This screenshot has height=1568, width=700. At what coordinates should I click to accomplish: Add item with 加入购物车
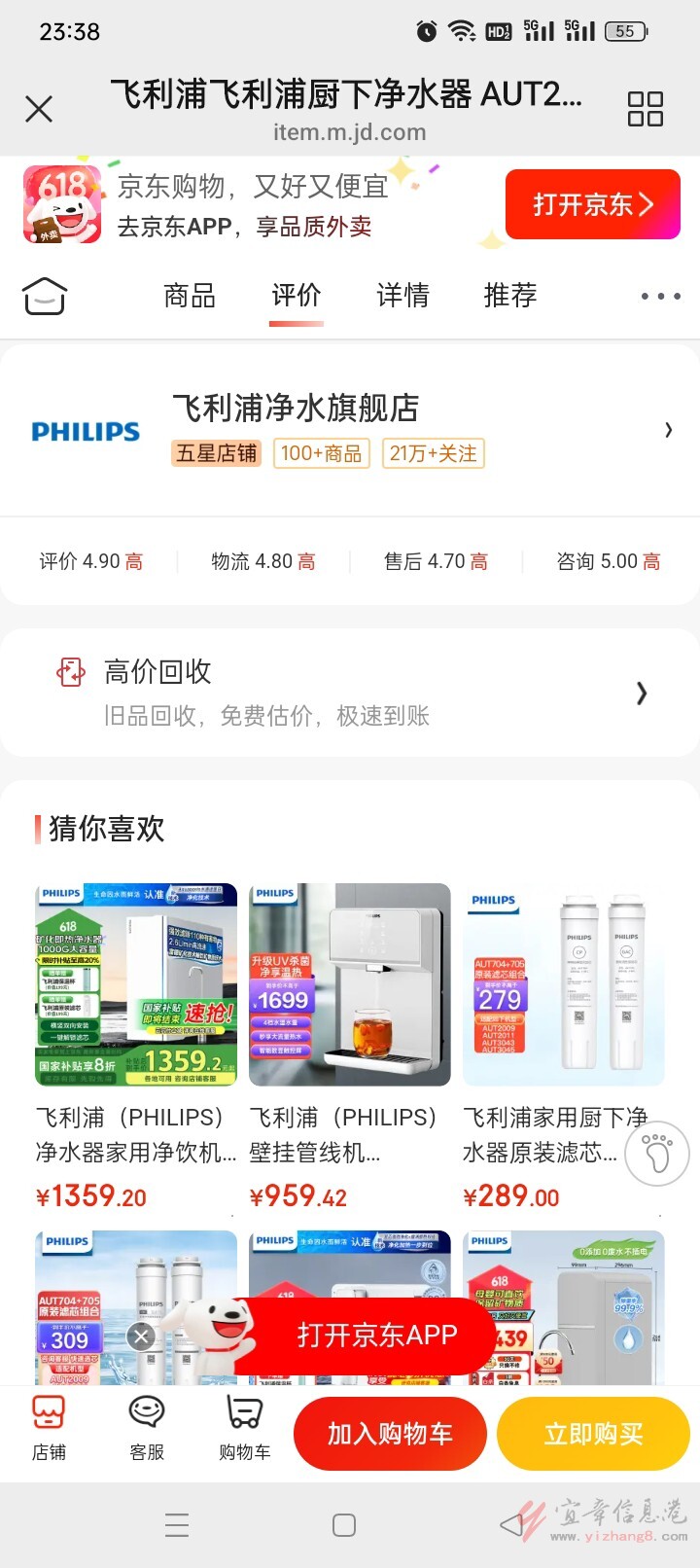coord(390,1434)
